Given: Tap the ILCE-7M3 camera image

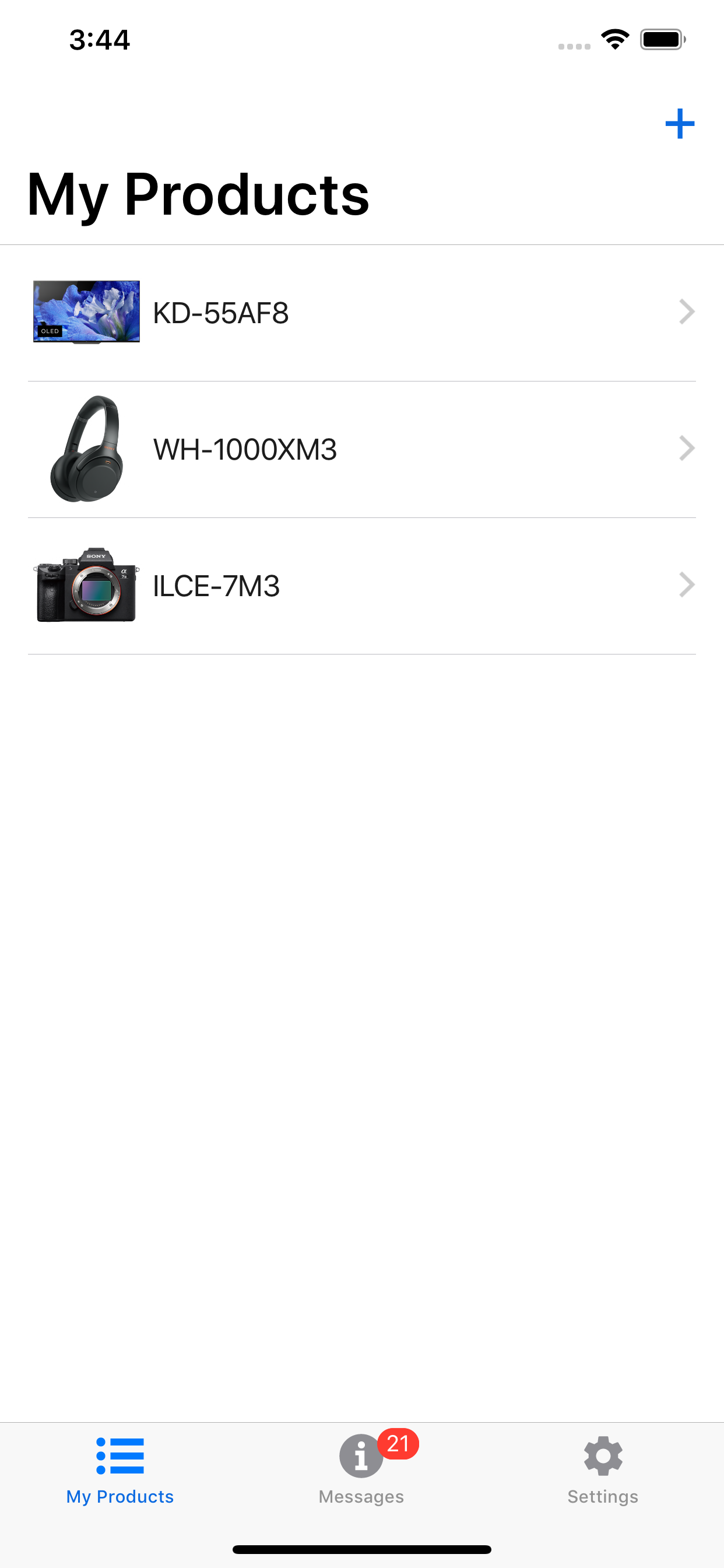Looking at the screenshot, I should click(86, 585).
